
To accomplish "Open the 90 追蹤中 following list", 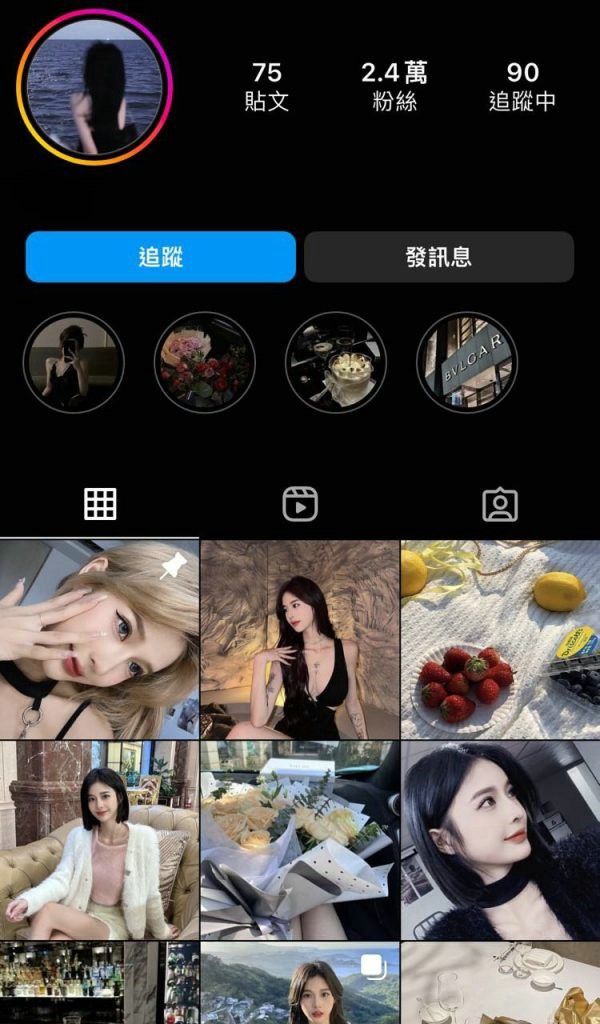I will coord(522,86).
